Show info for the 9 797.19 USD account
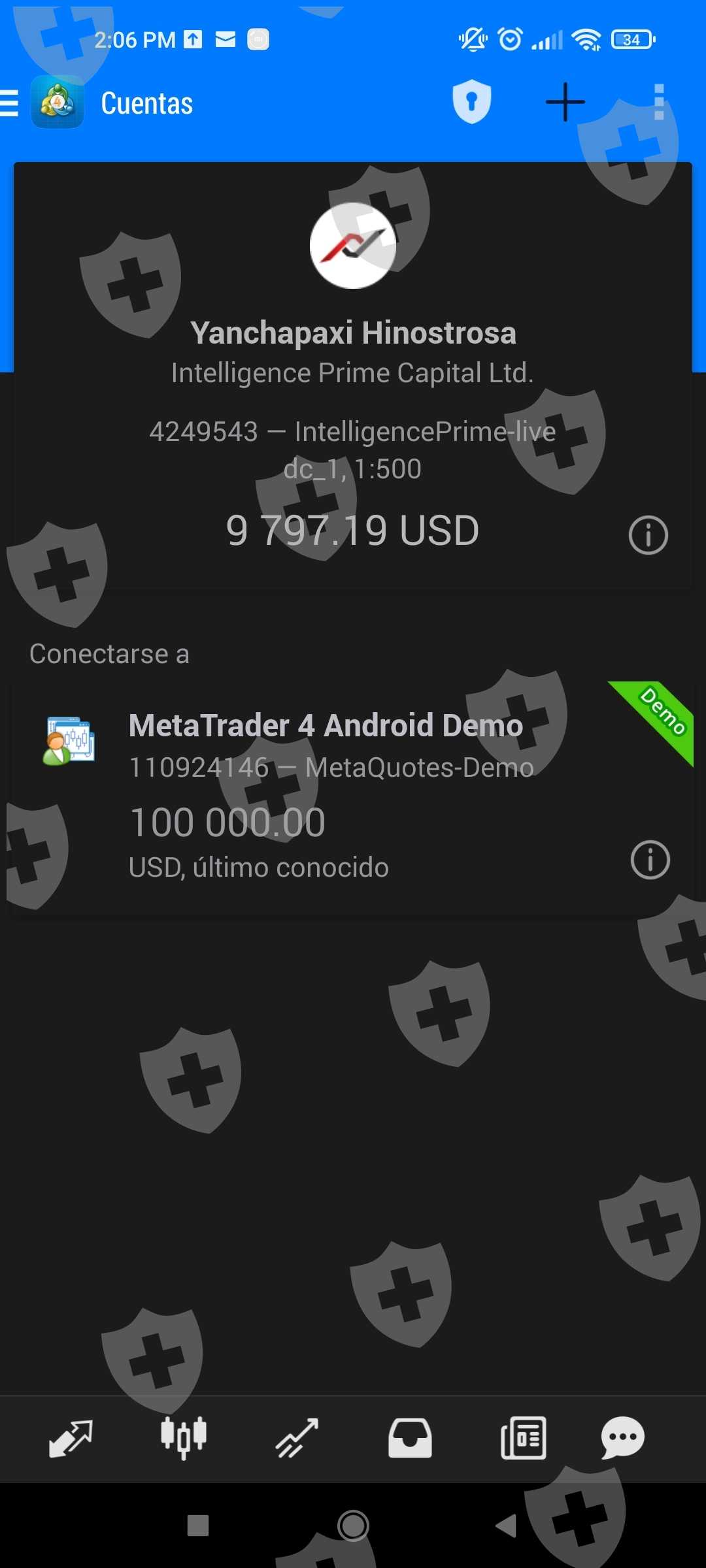Screen dimensions: 706x1568 point(648,535)
